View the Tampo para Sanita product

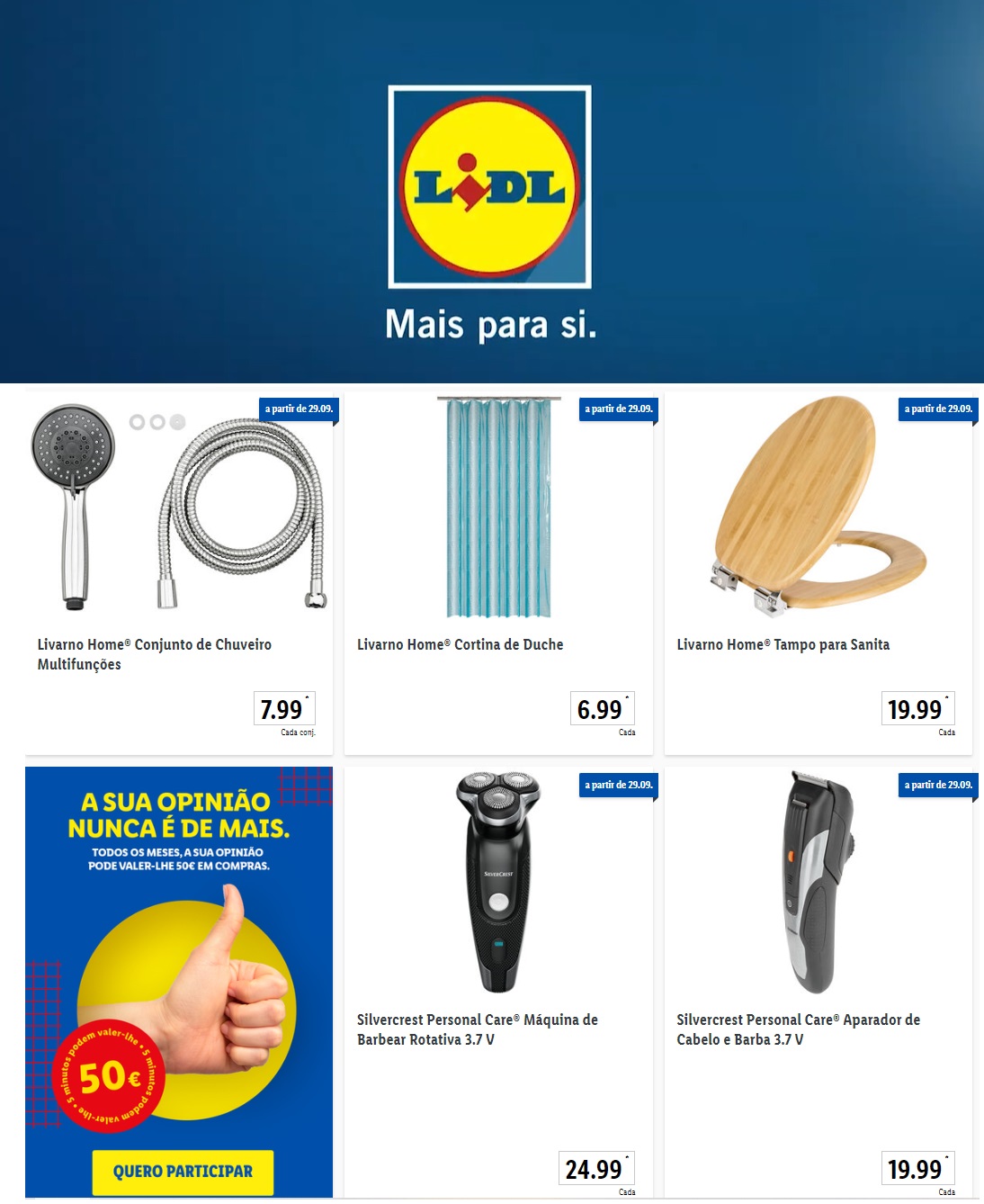(783, 644)
